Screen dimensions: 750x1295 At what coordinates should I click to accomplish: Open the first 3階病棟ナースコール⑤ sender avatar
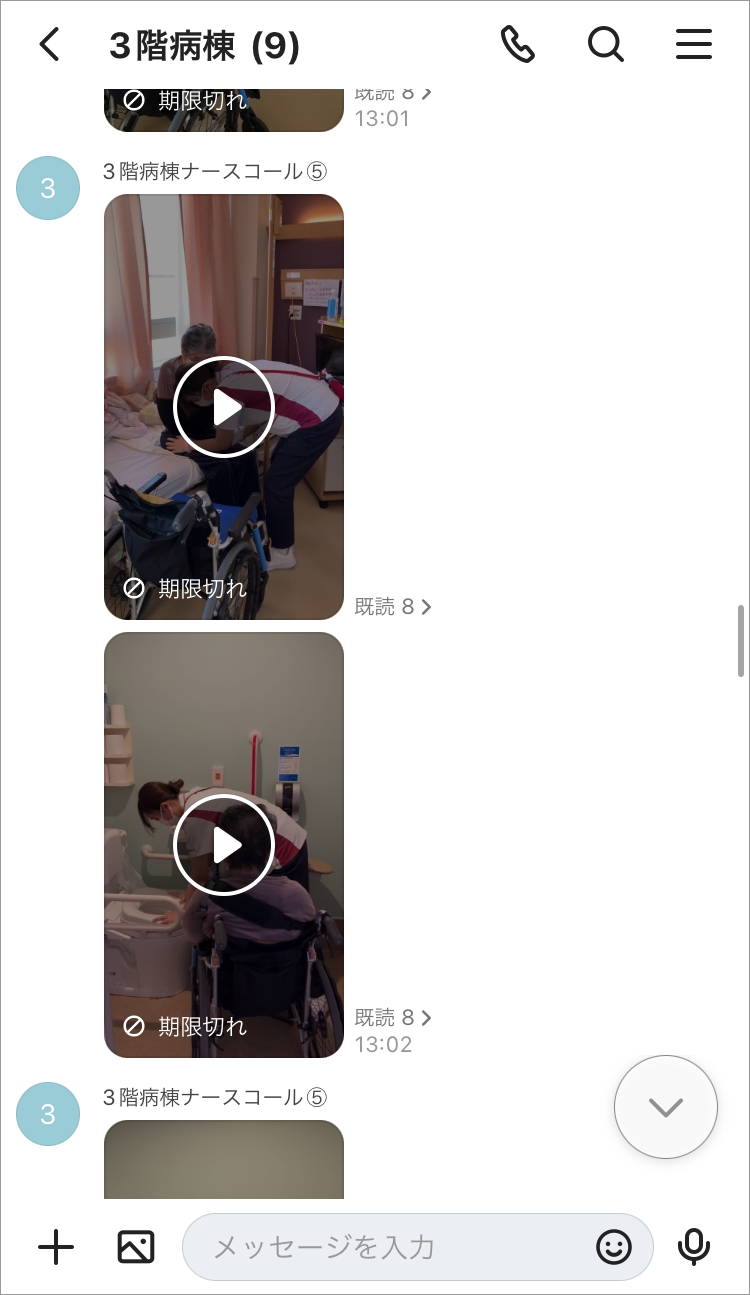click(x=48, y=188)
